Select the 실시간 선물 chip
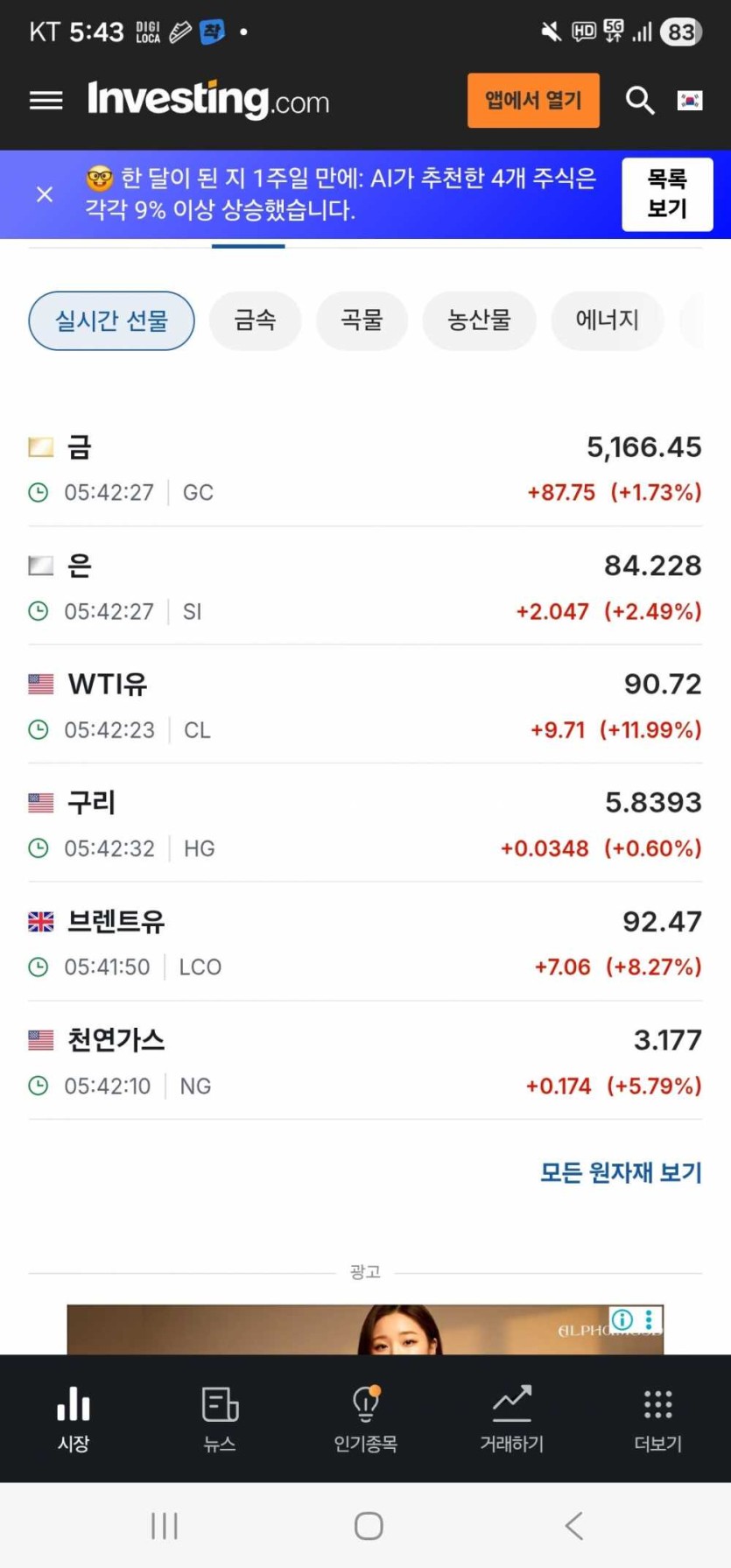This screenshot has width=731, height=1568. coord(111,320)
